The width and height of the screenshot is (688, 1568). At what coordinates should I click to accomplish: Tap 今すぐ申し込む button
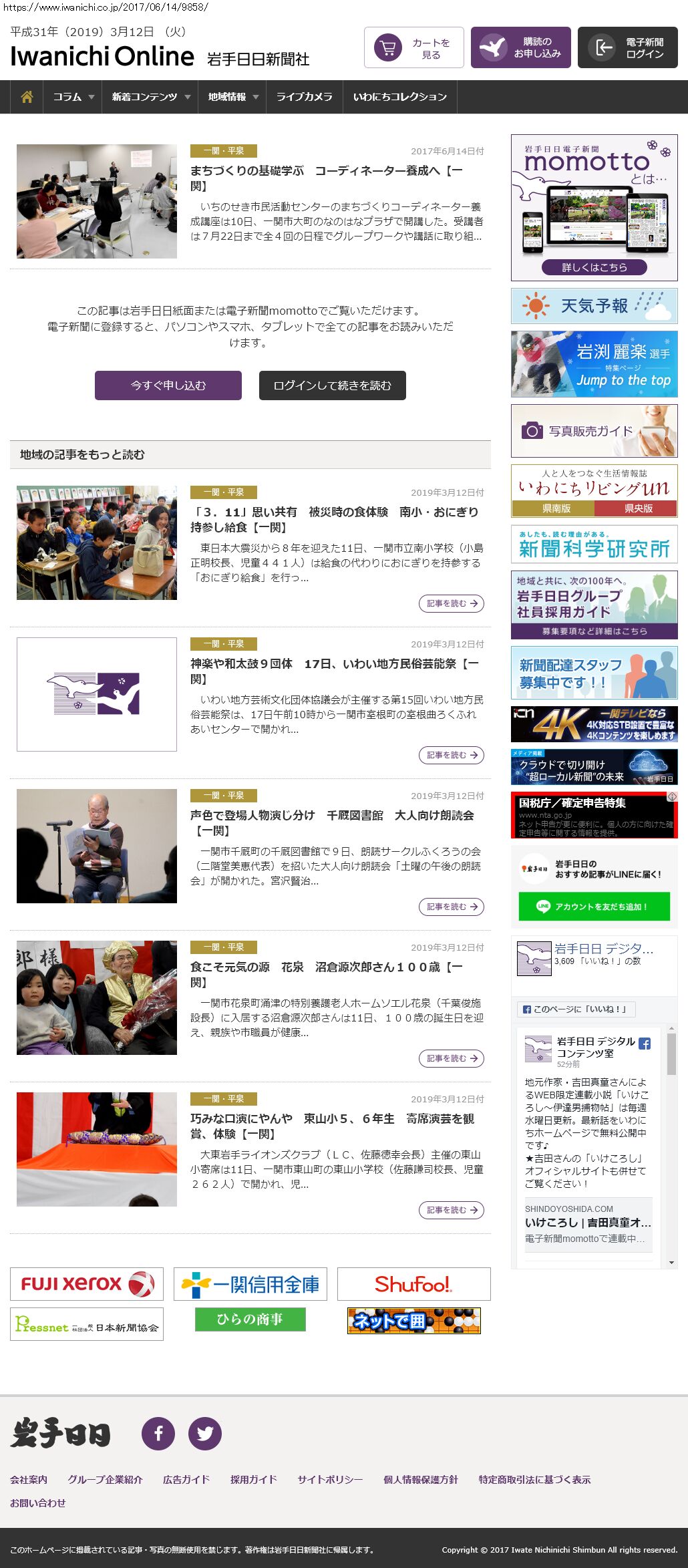pyautogui.click(x=168, y=385)
